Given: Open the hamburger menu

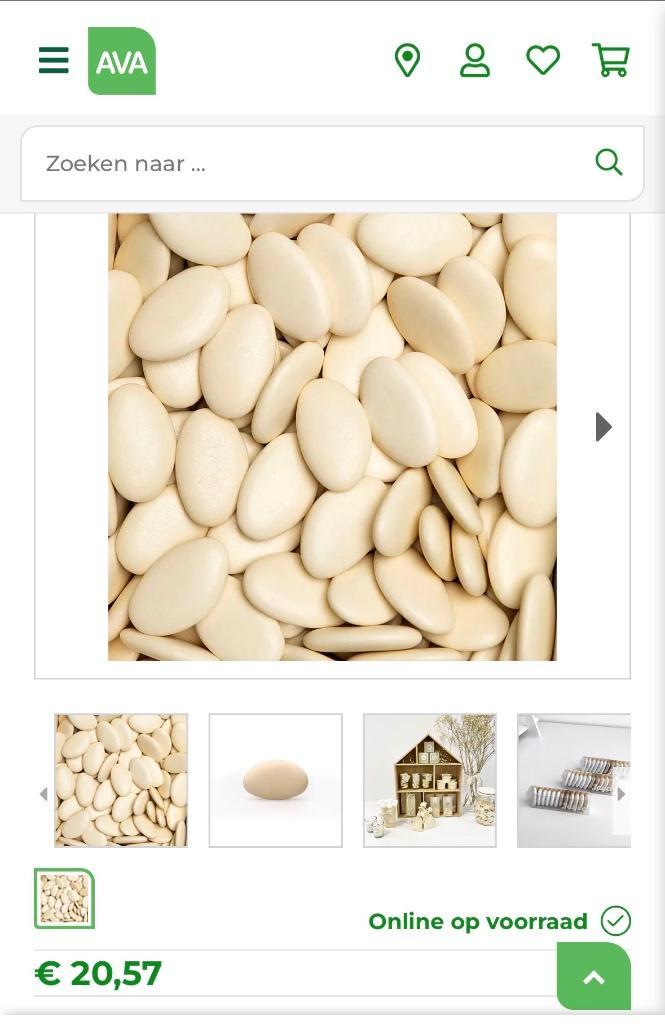Looking at the screenshot, I should tap(54, 61).
